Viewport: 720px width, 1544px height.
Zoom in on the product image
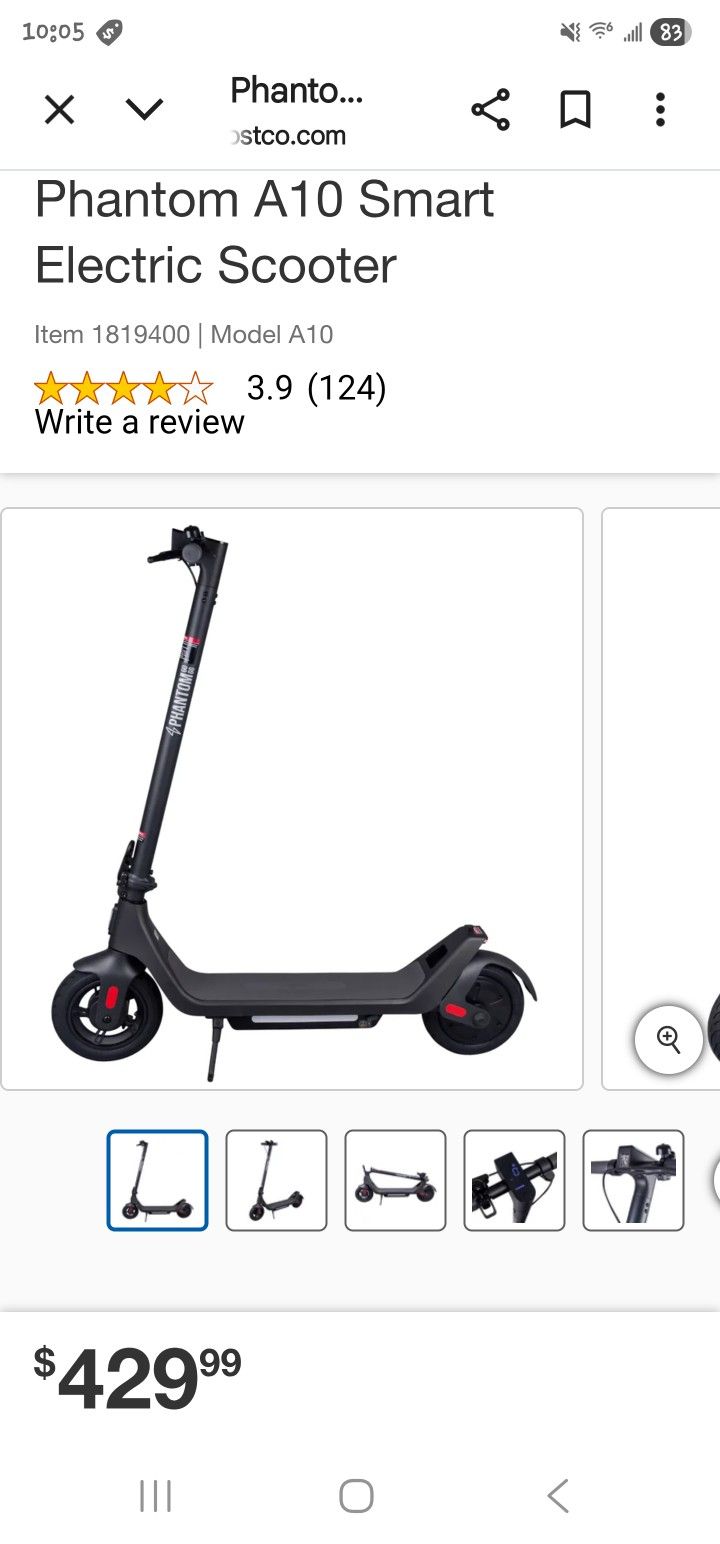click(668, 1040)
